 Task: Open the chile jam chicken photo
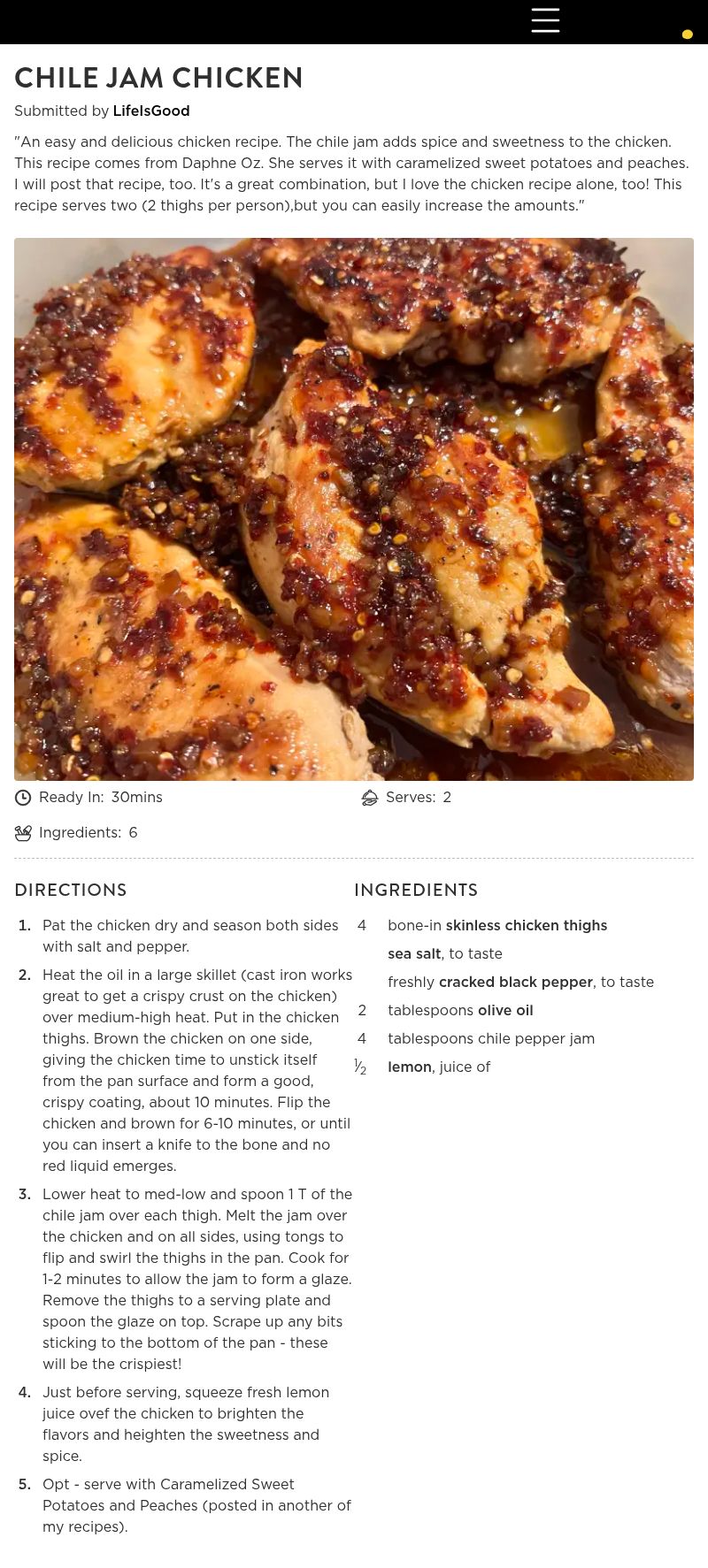tap(354, 509)
